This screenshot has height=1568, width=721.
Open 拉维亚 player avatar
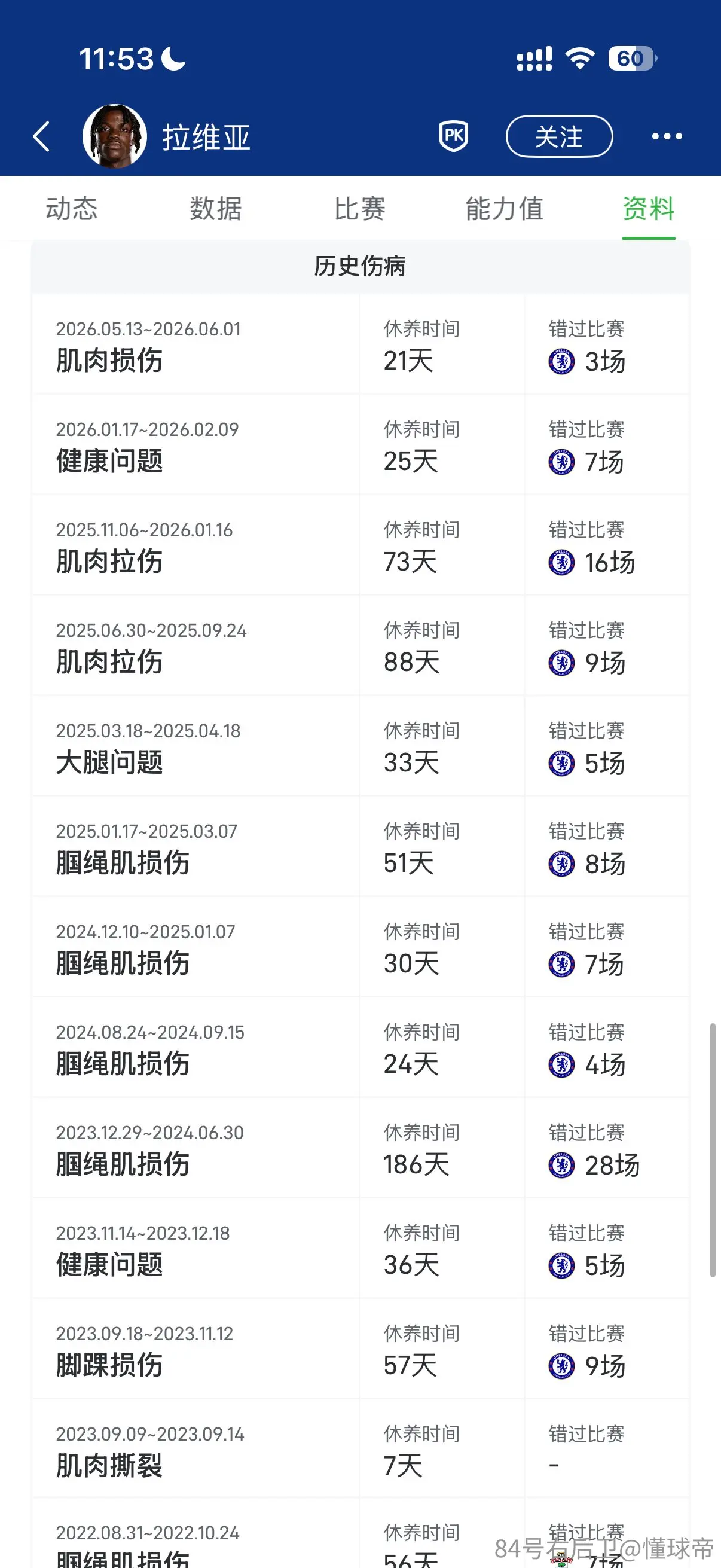point(114,136)
